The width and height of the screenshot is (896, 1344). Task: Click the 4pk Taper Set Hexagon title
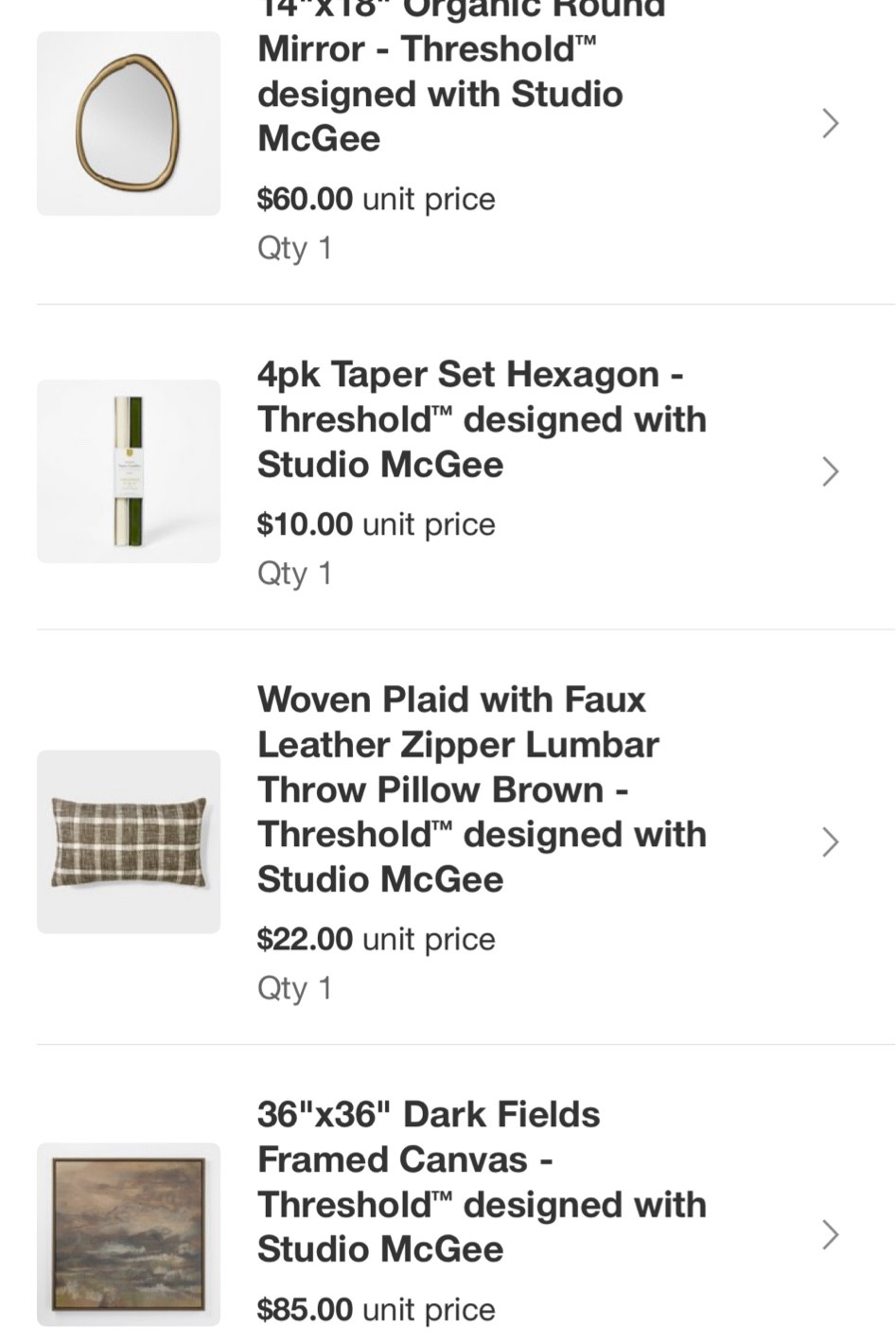pos(482,418)
